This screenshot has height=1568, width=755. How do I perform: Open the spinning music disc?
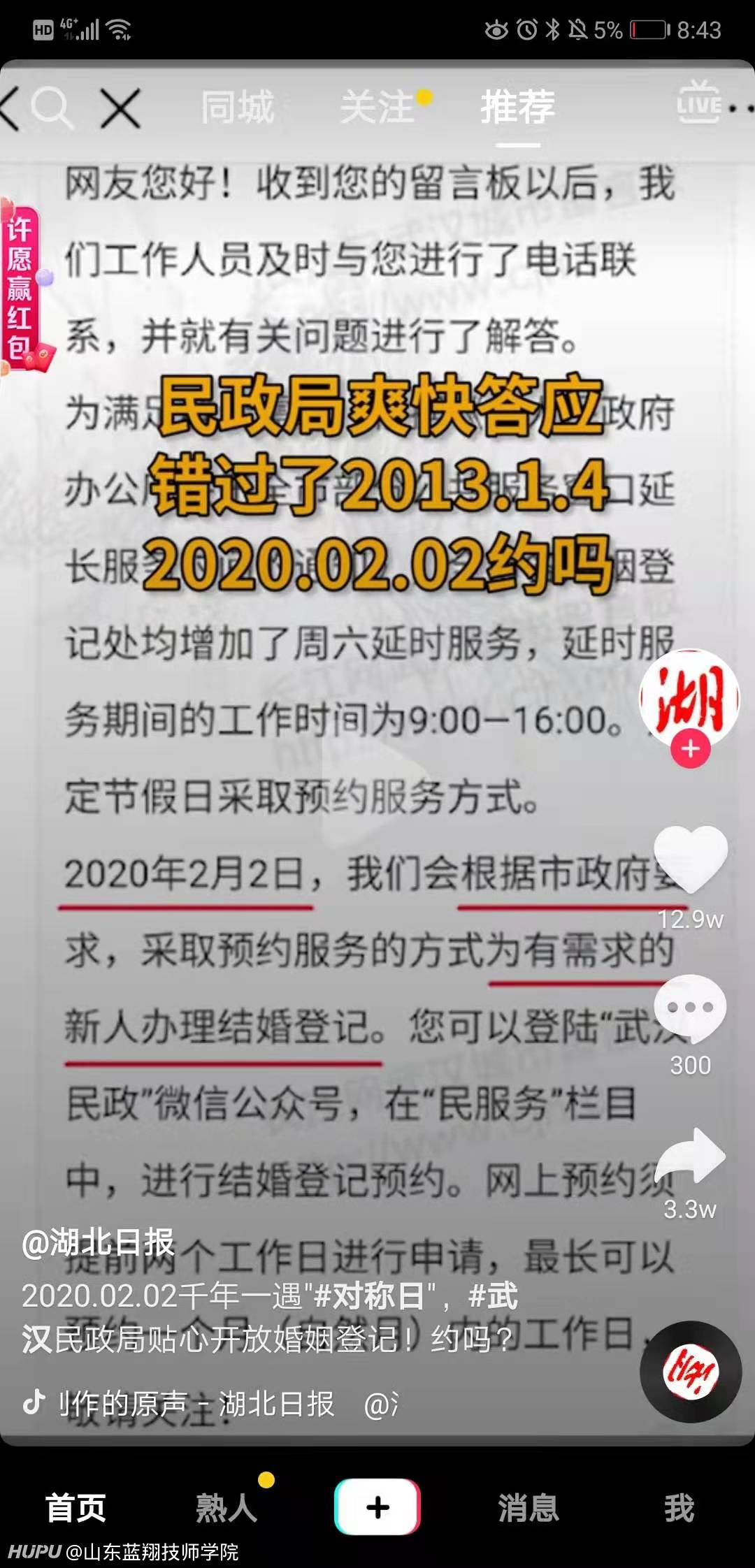point(691,1372)
